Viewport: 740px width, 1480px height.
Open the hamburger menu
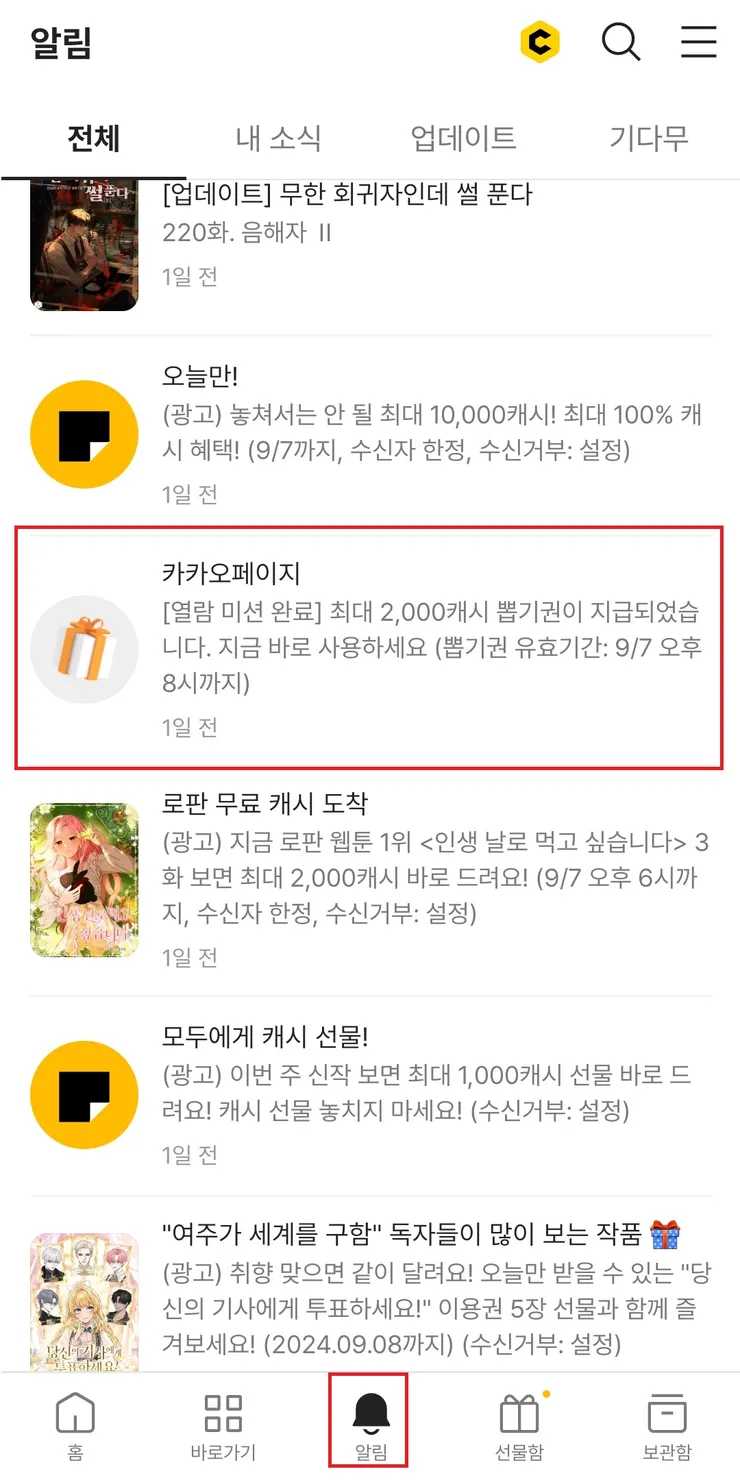pos(698,42)
